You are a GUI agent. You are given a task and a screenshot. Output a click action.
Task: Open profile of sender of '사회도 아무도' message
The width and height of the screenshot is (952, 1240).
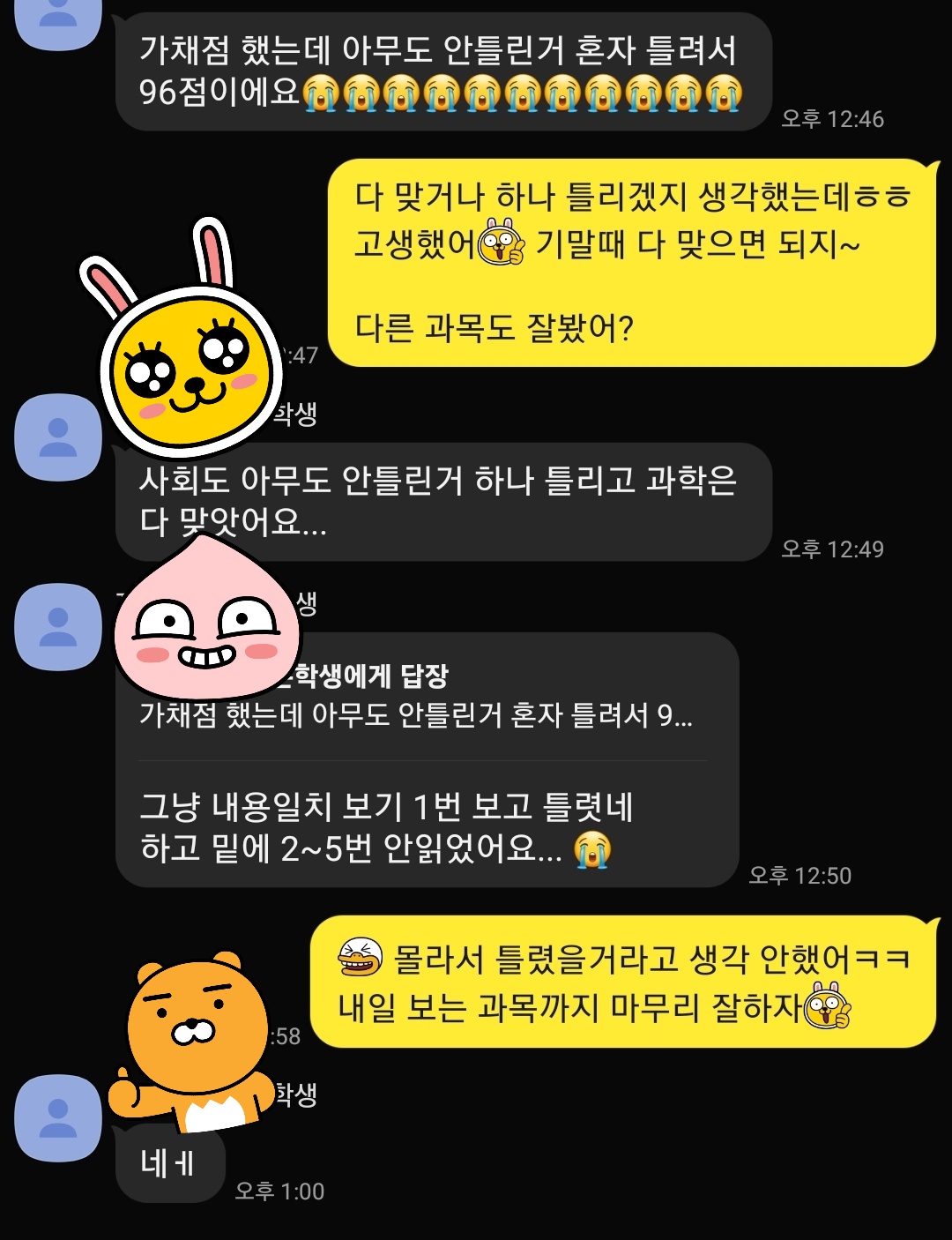click(x=58, y=437)
